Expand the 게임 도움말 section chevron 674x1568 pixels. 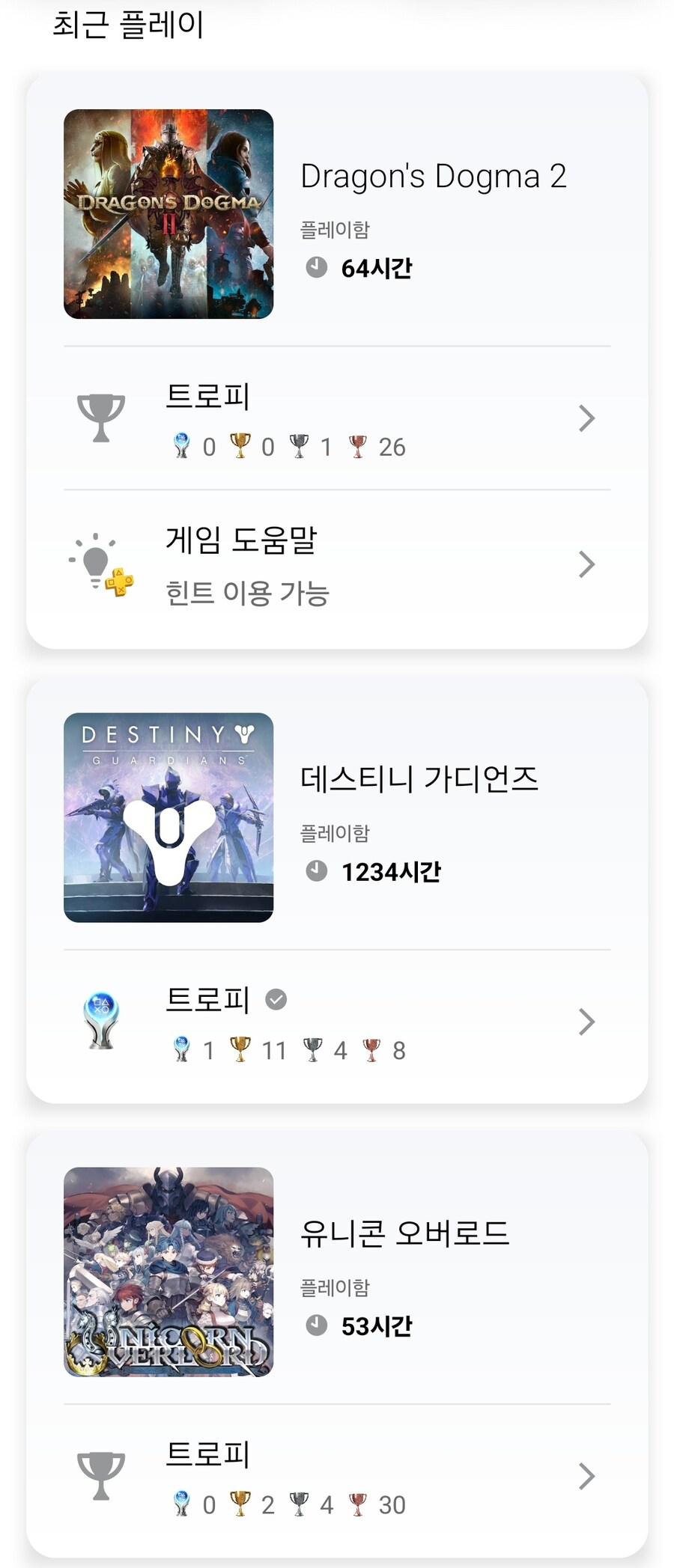pos(586,566)
